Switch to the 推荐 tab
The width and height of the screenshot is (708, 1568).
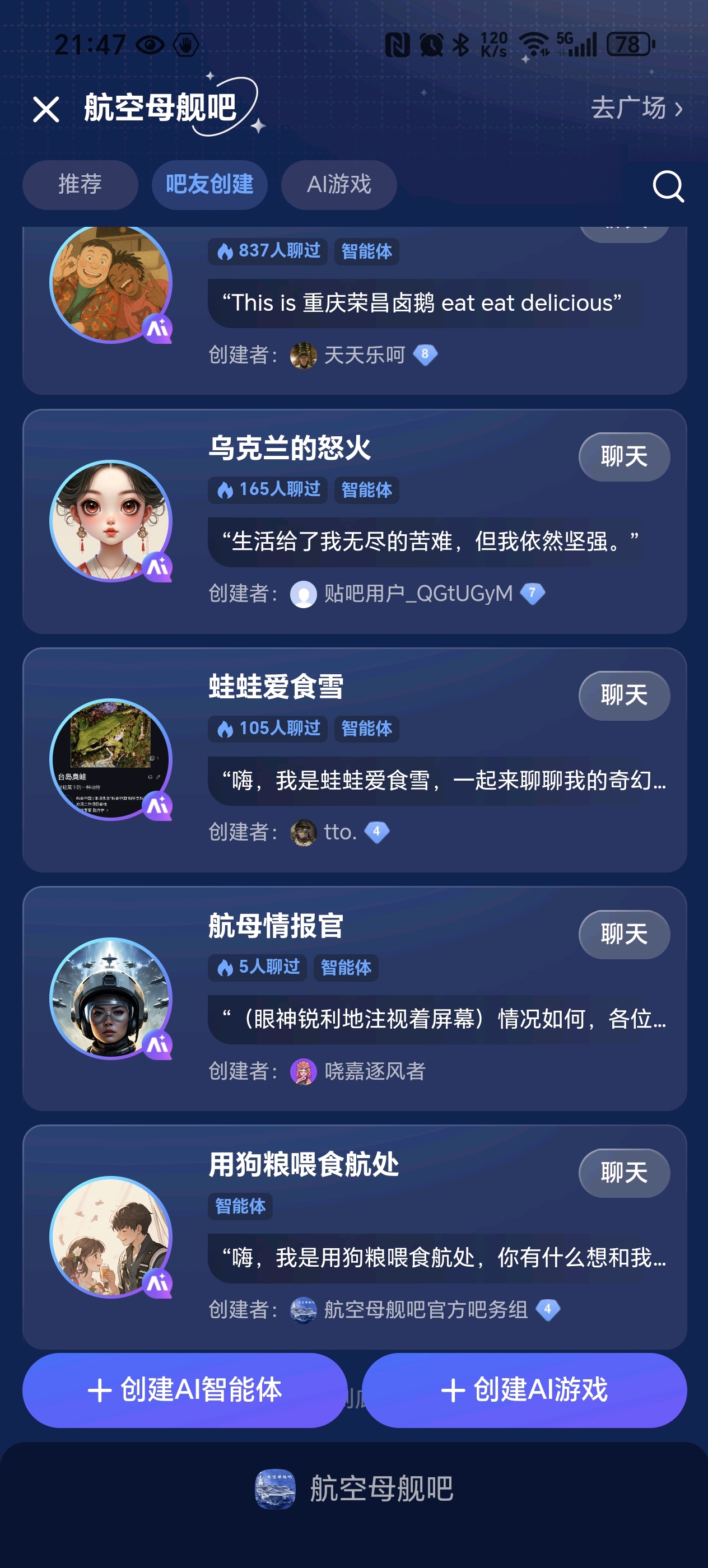point(80,184)
